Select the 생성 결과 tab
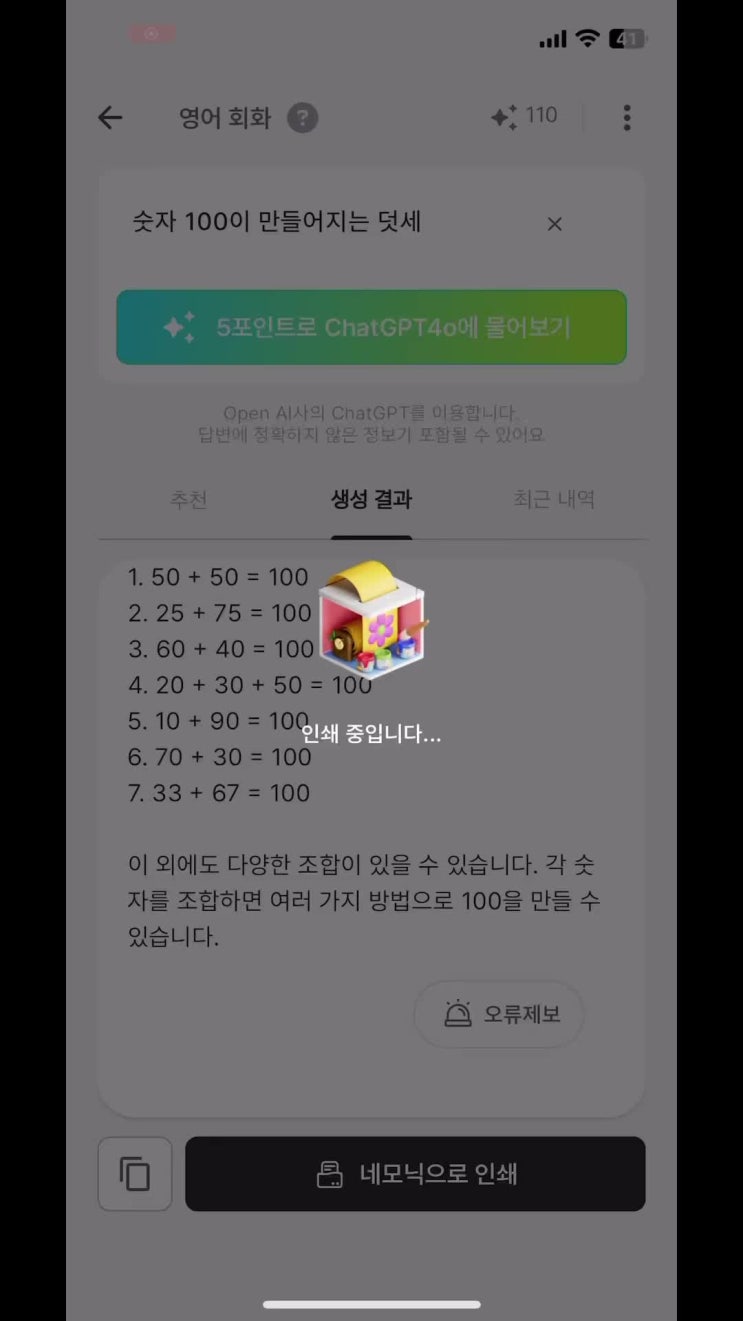 (x=371, y=499)
